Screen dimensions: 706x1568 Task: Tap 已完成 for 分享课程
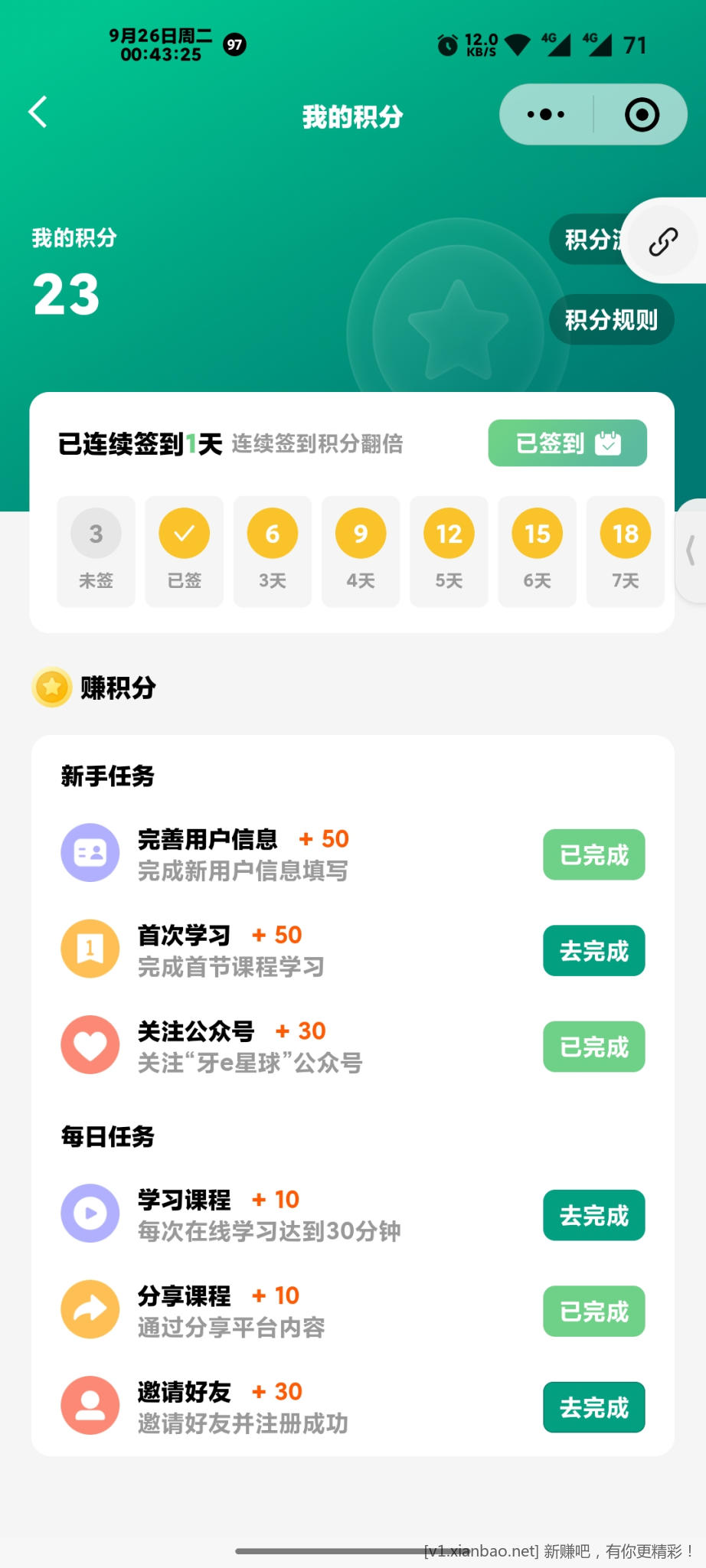pyautogui.click(x=594, y=1312)
